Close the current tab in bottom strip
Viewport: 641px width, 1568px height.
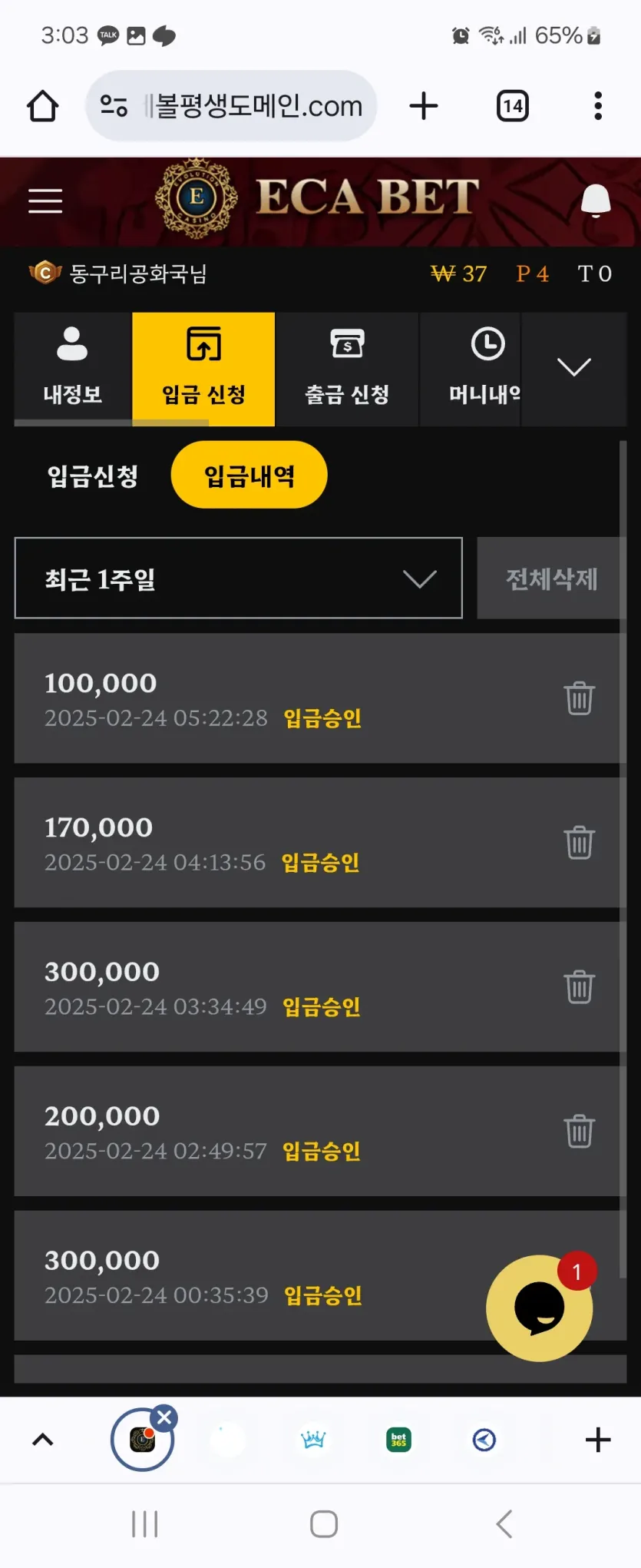(164, 1418)
